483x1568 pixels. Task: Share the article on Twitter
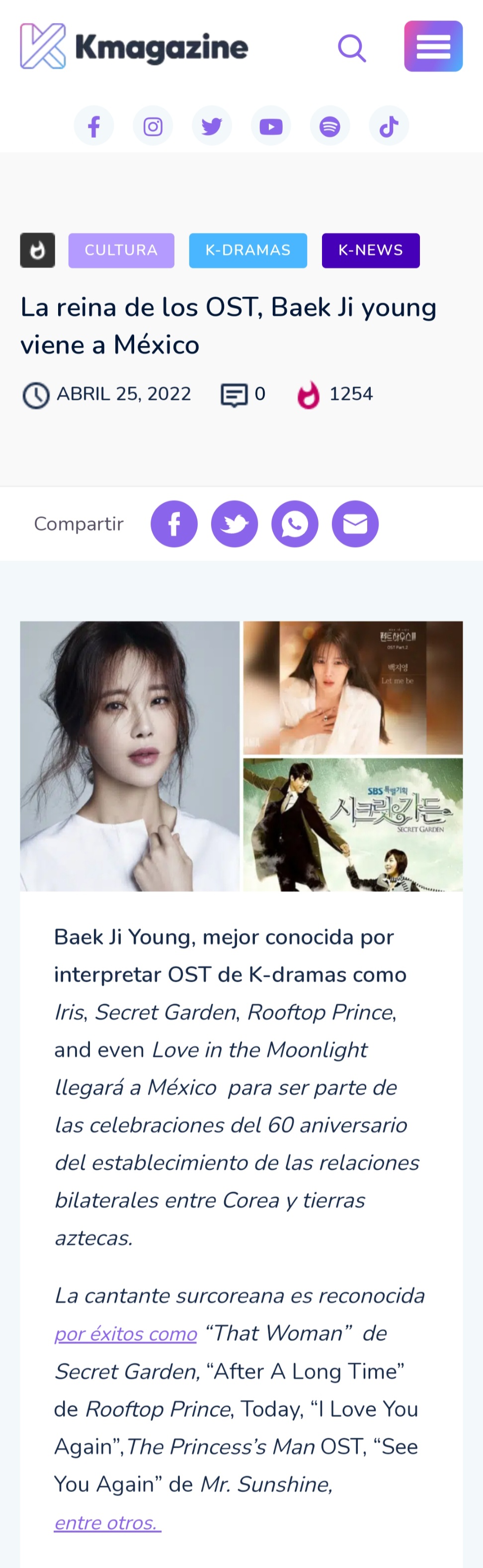(234, 524)
